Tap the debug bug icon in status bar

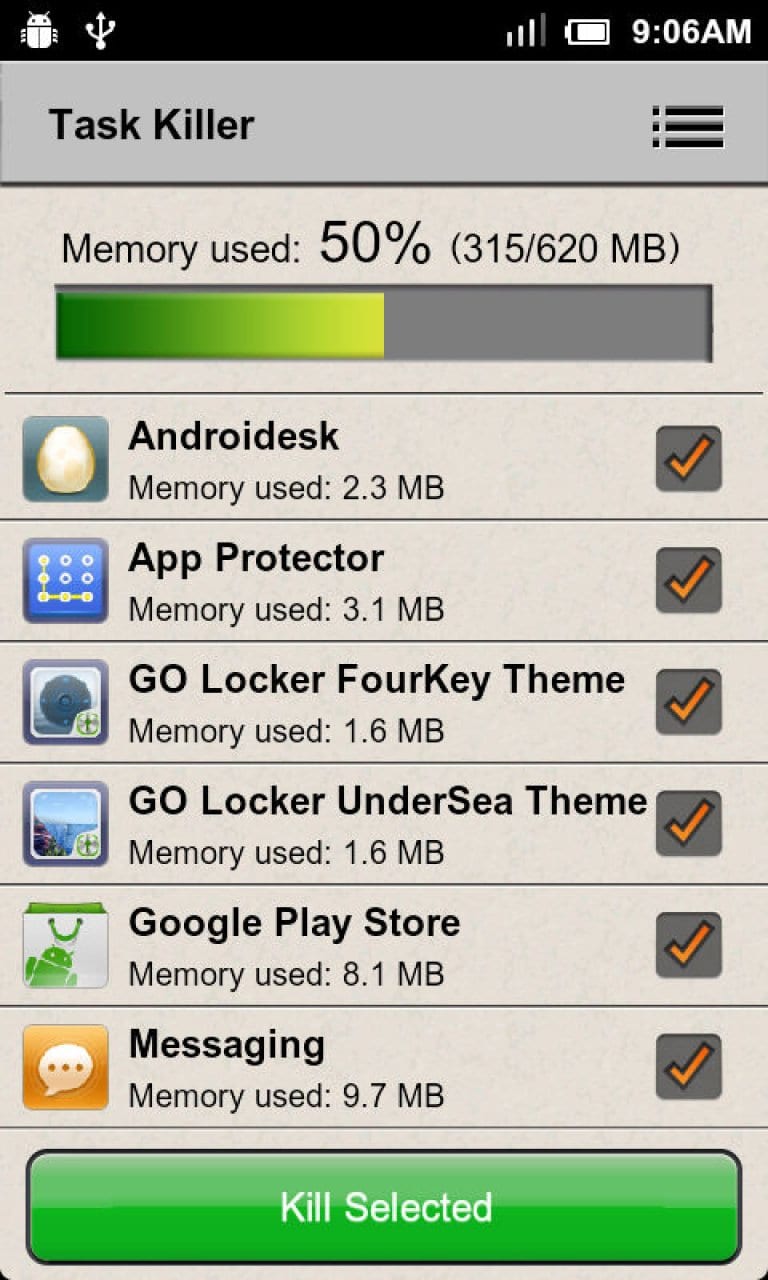[x=40, y=30]
